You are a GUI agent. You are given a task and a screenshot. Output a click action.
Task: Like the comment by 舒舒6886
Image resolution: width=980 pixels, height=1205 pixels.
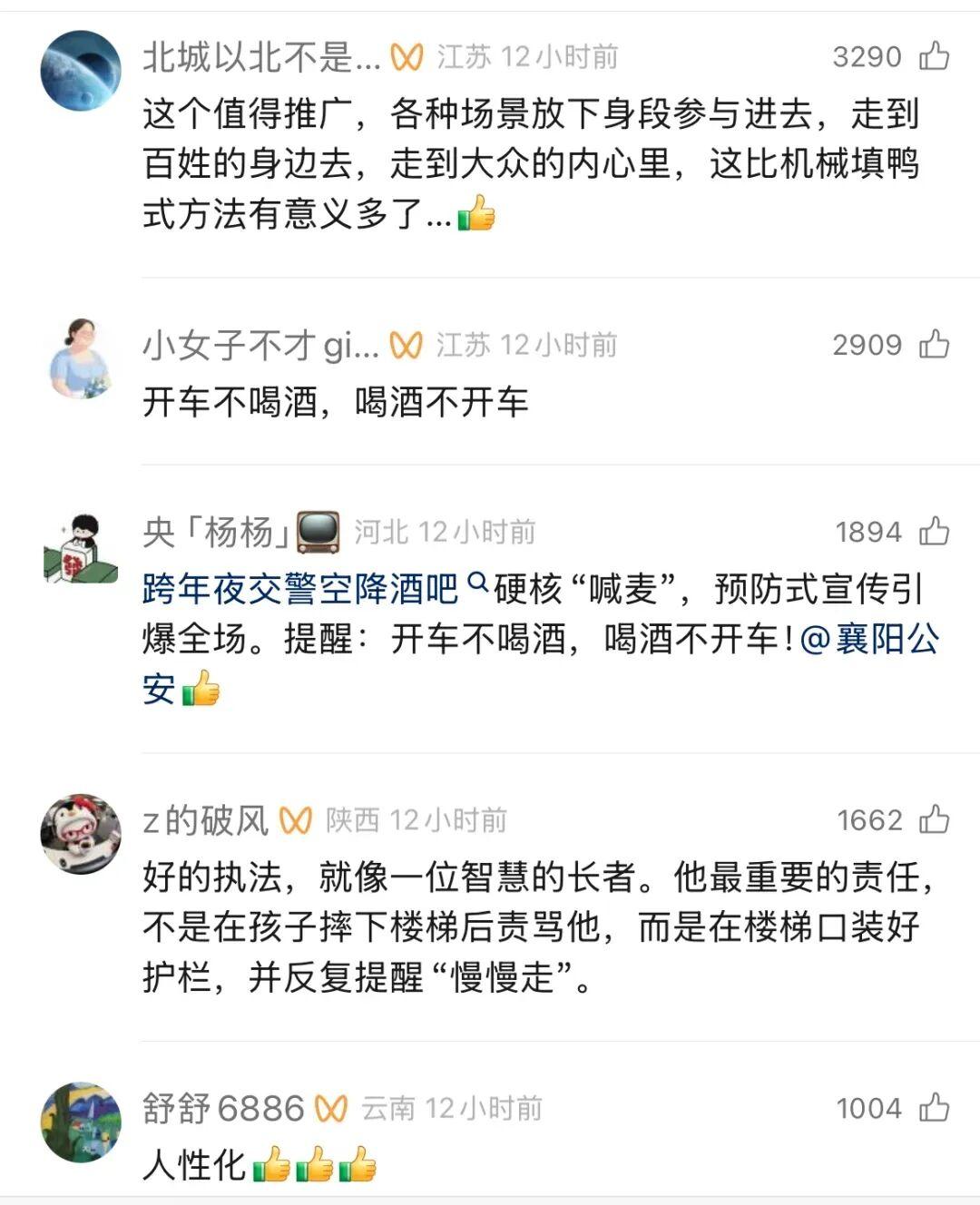(x=934, y=1108)
